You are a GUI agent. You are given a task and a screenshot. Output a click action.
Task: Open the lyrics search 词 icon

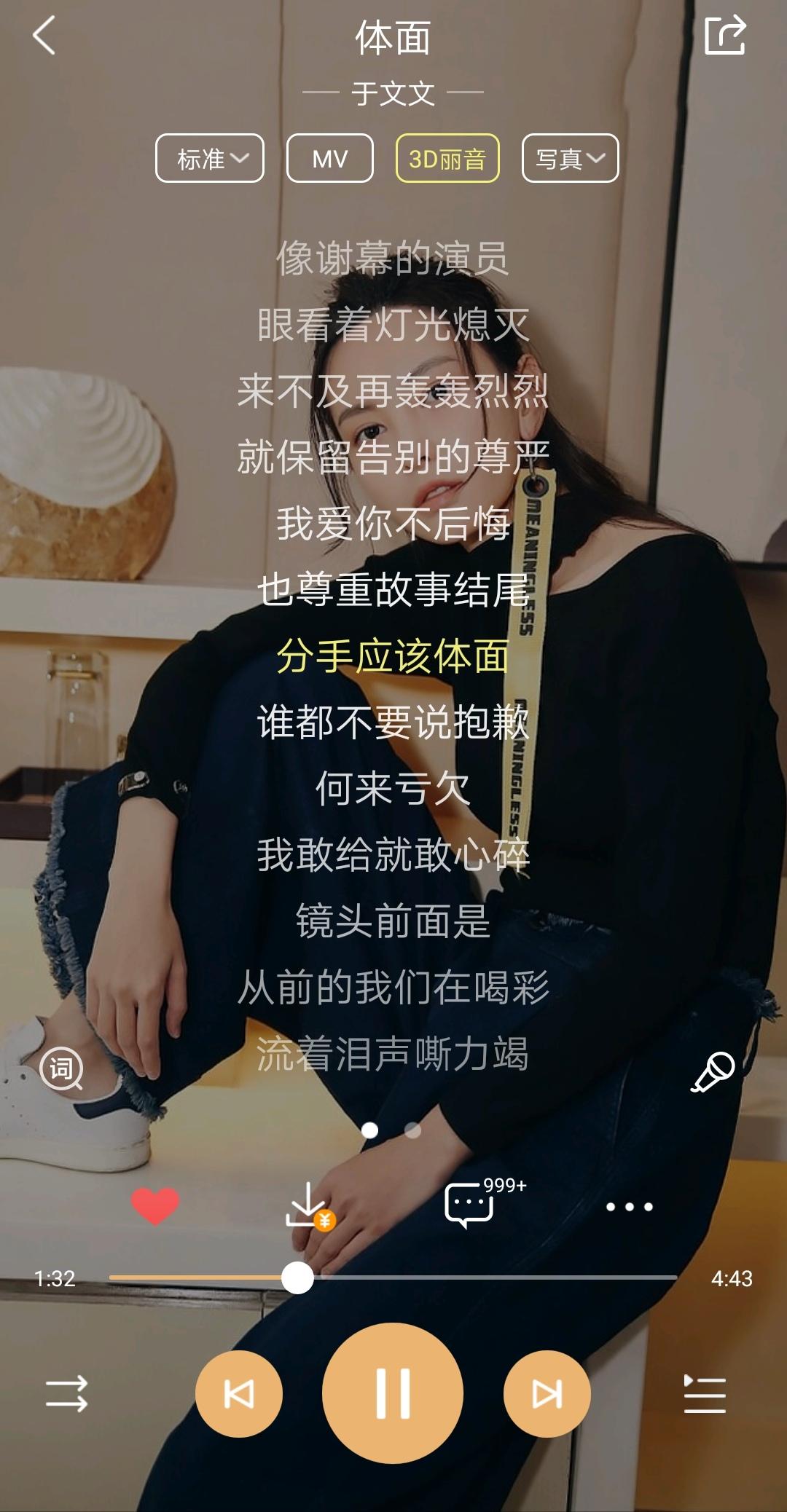coord(62,1068)
